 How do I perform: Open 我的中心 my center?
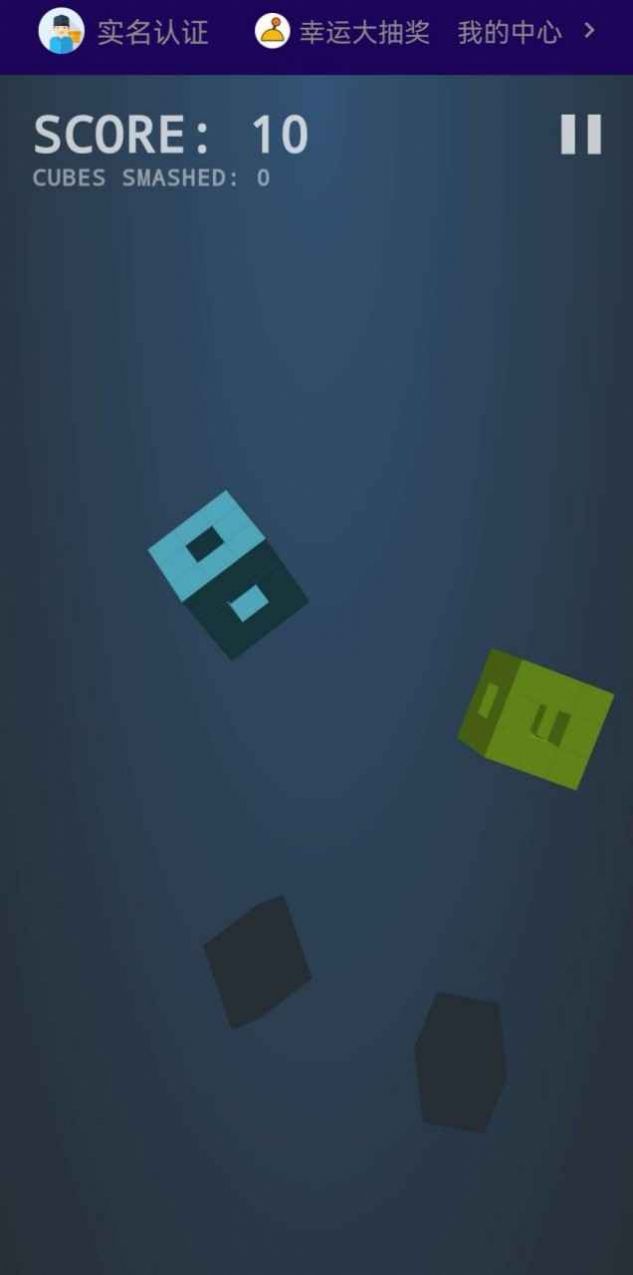(524, 32)
